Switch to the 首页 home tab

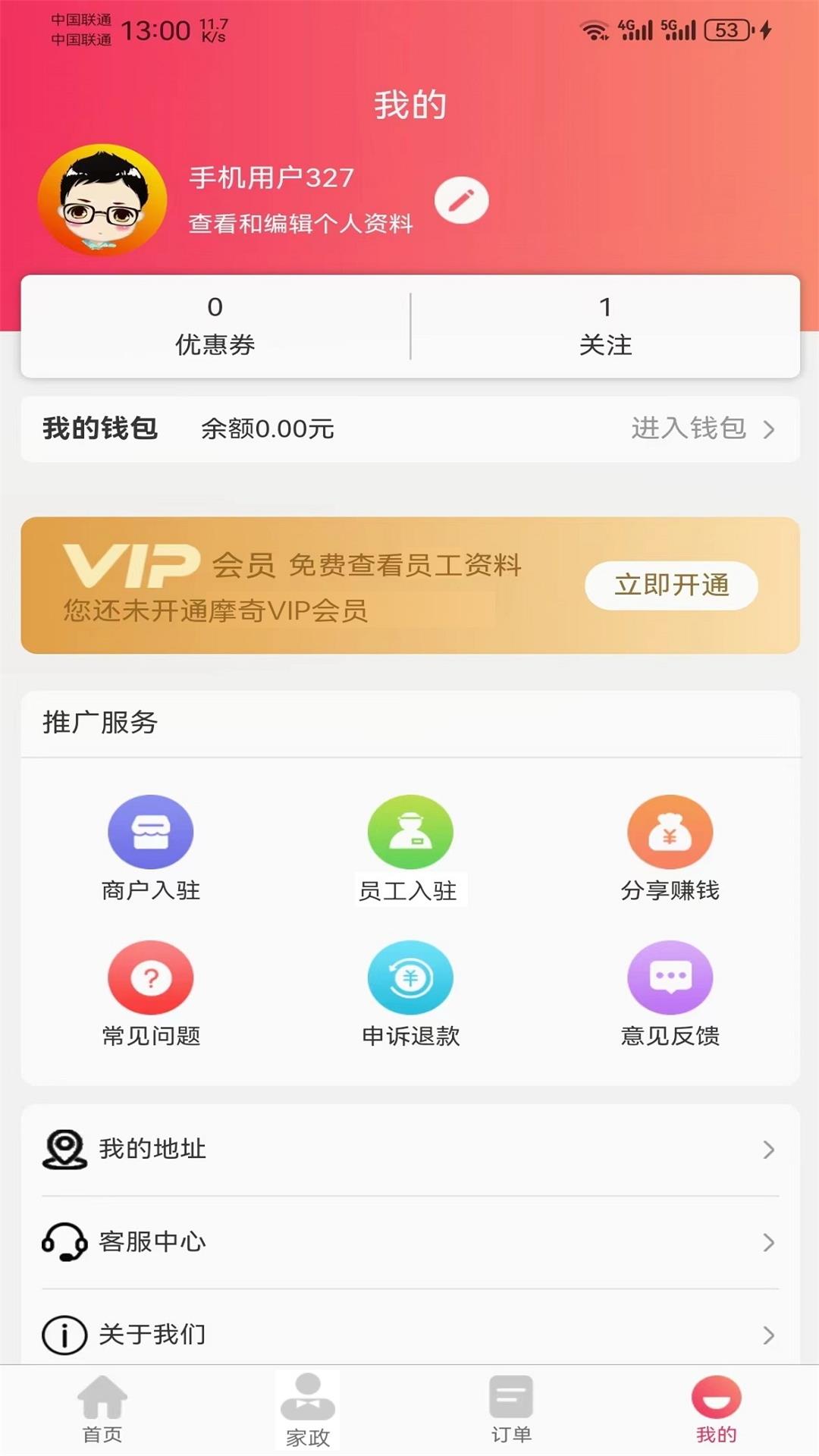[102, 1410]
